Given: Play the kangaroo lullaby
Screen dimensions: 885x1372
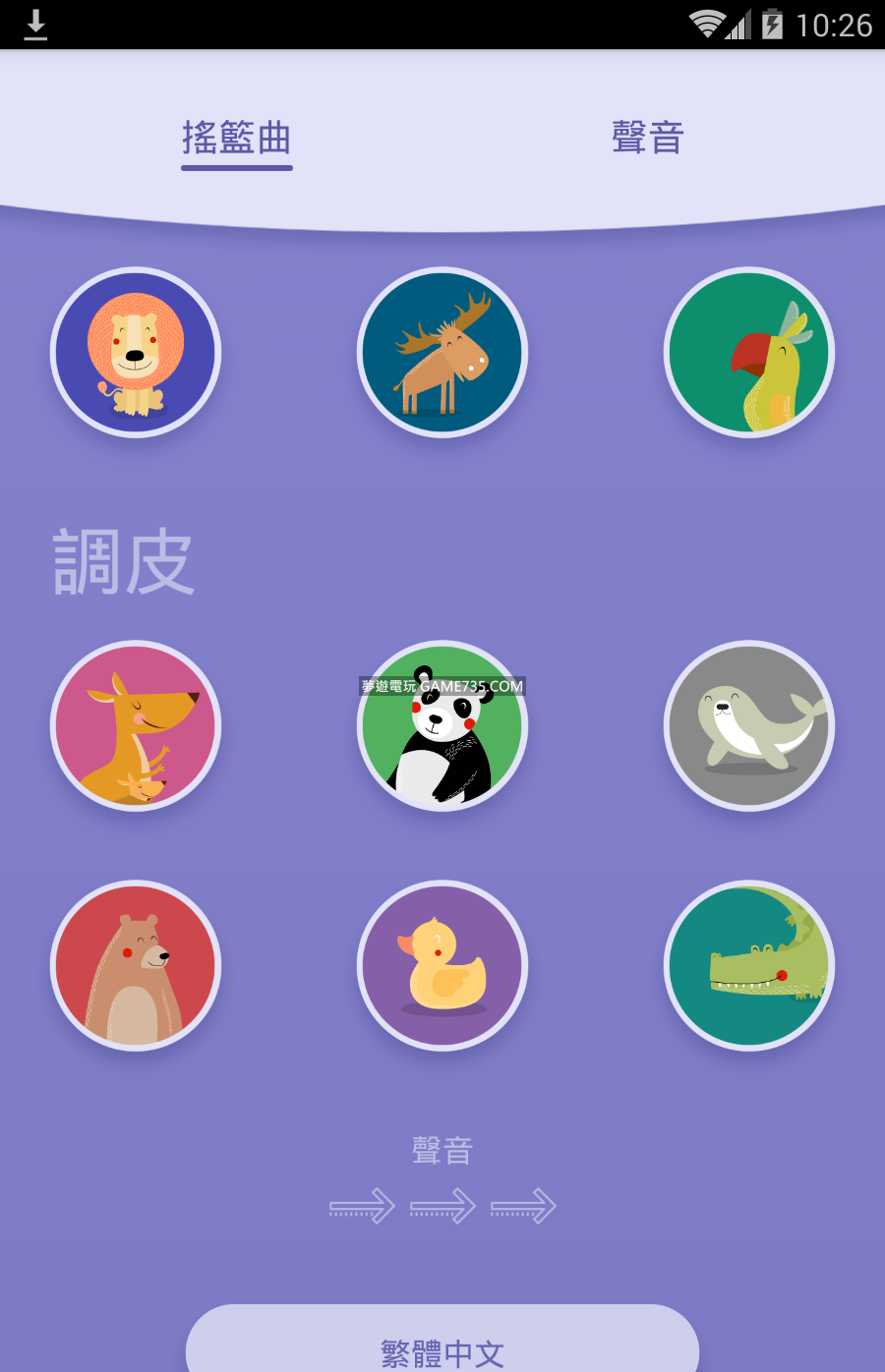Looking at the screenshot, I should 136,726.
